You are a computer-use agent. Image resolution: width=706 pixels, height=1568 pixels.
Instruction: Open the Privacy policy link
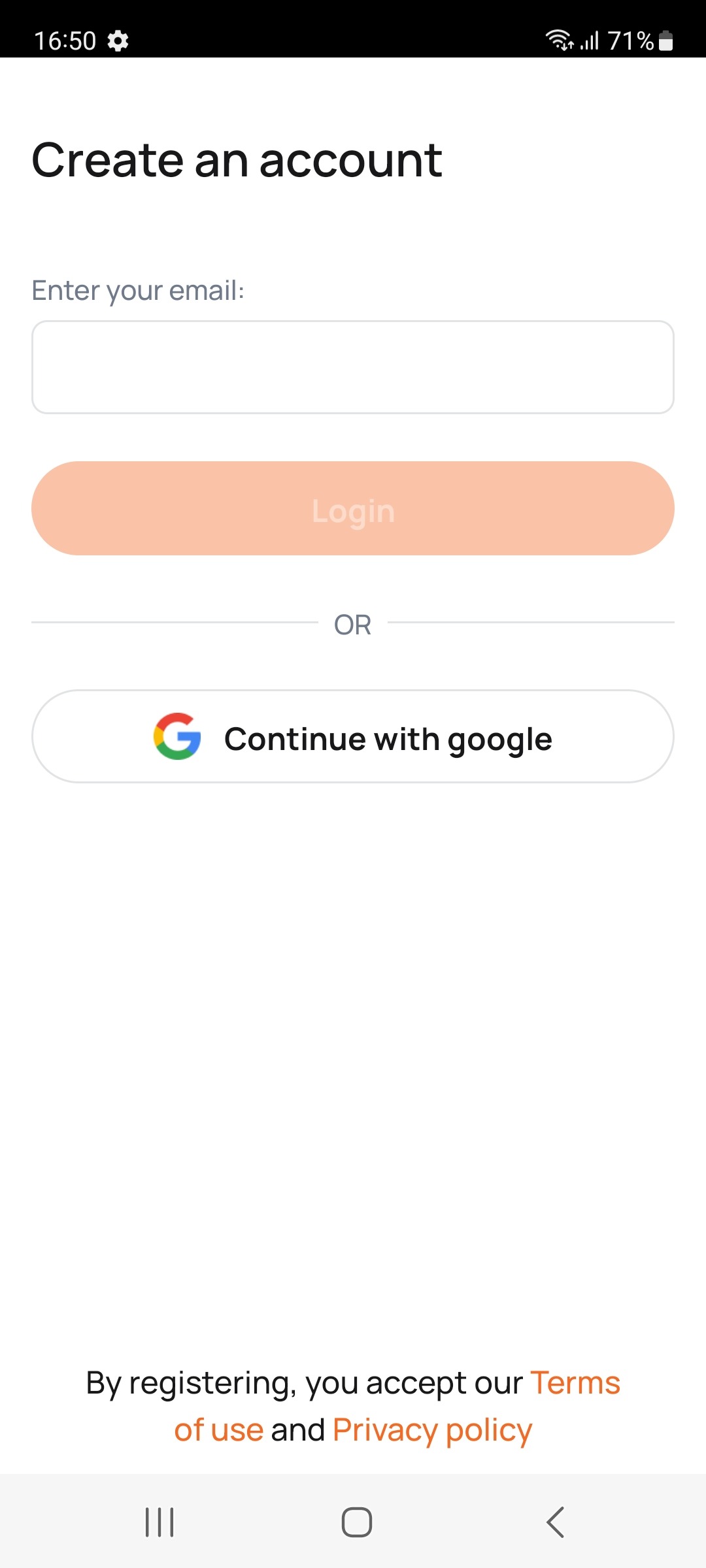click(x=432, y=1429)
